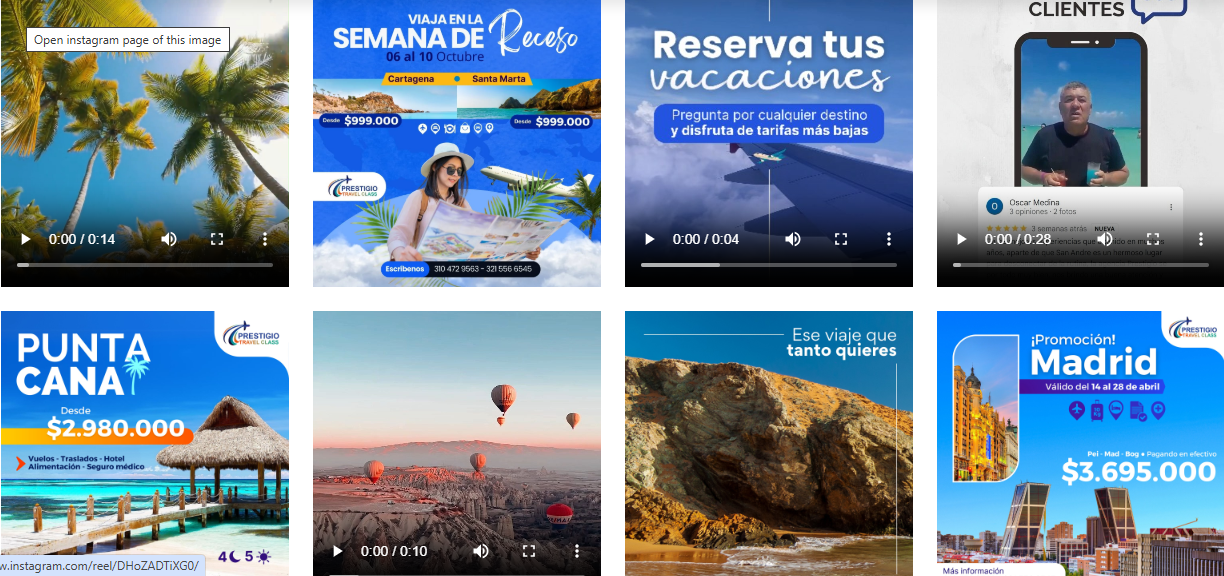Open more options on the palm trees video
Image resolution: width=1224 pixels, height=576 pixels.
pyautogui.click(x=265, y=239)
